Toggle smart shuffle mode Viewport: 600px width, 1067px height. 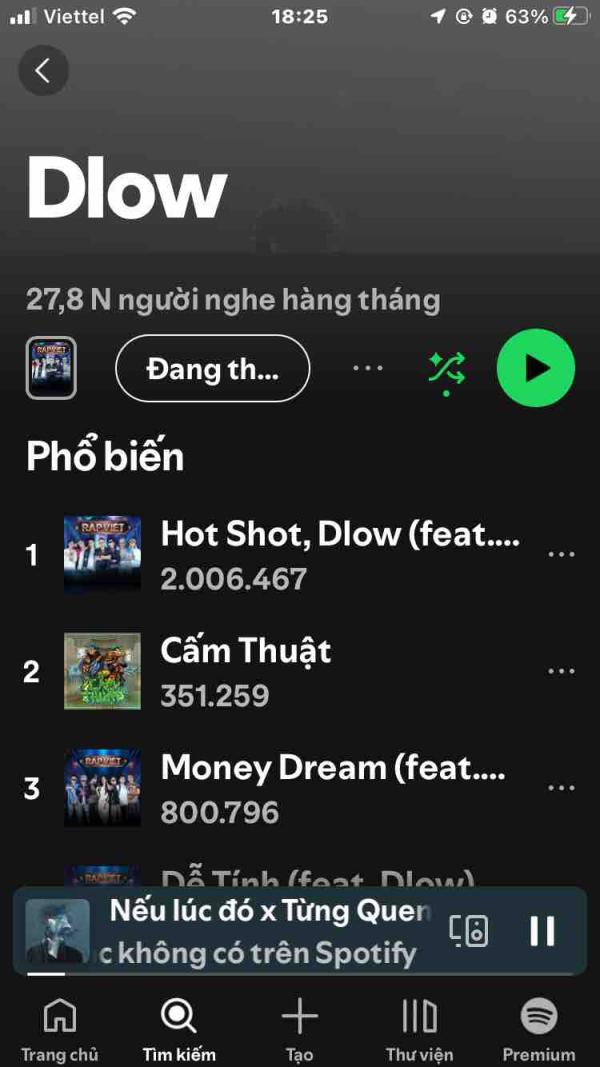[x=446, y=369]
